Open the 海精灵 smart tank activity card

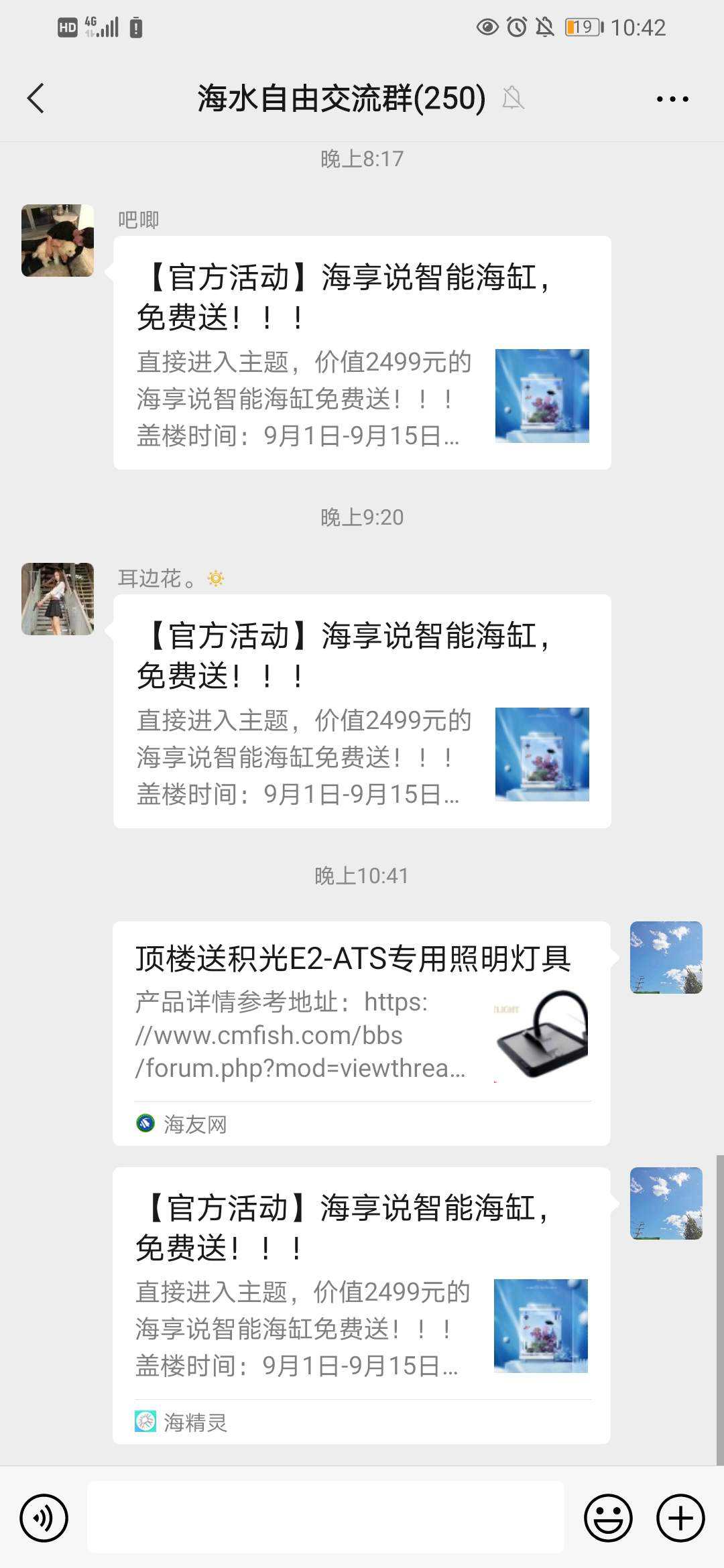click(x=361, y=1305)
